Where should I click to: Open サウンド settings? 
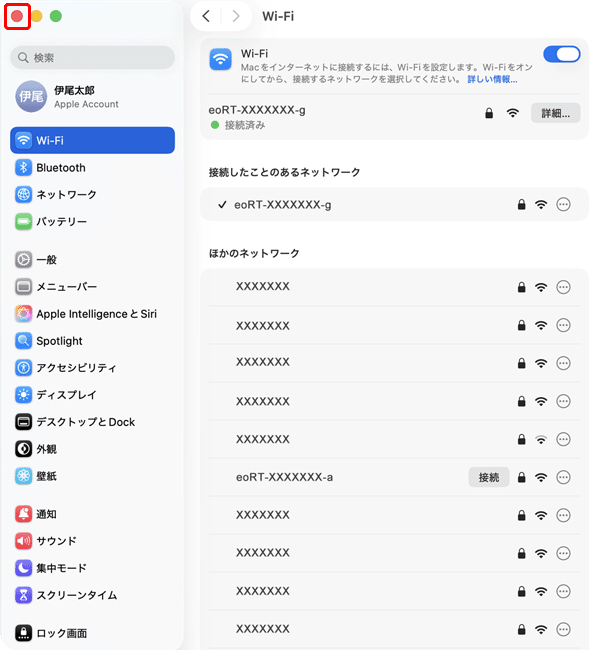(x=56, y=541)
